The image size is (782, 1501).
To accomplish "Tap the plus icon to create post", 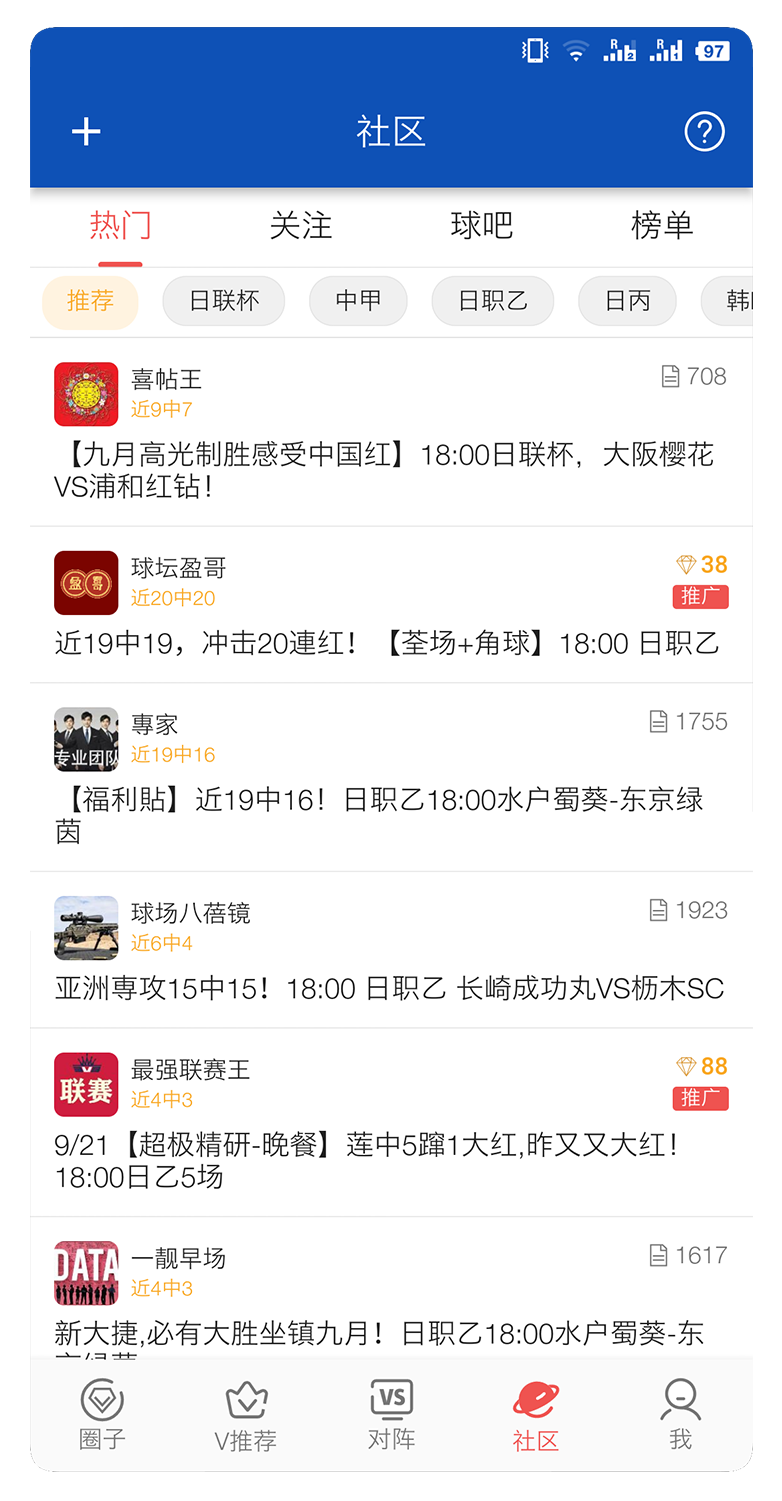I will (86, 132).
